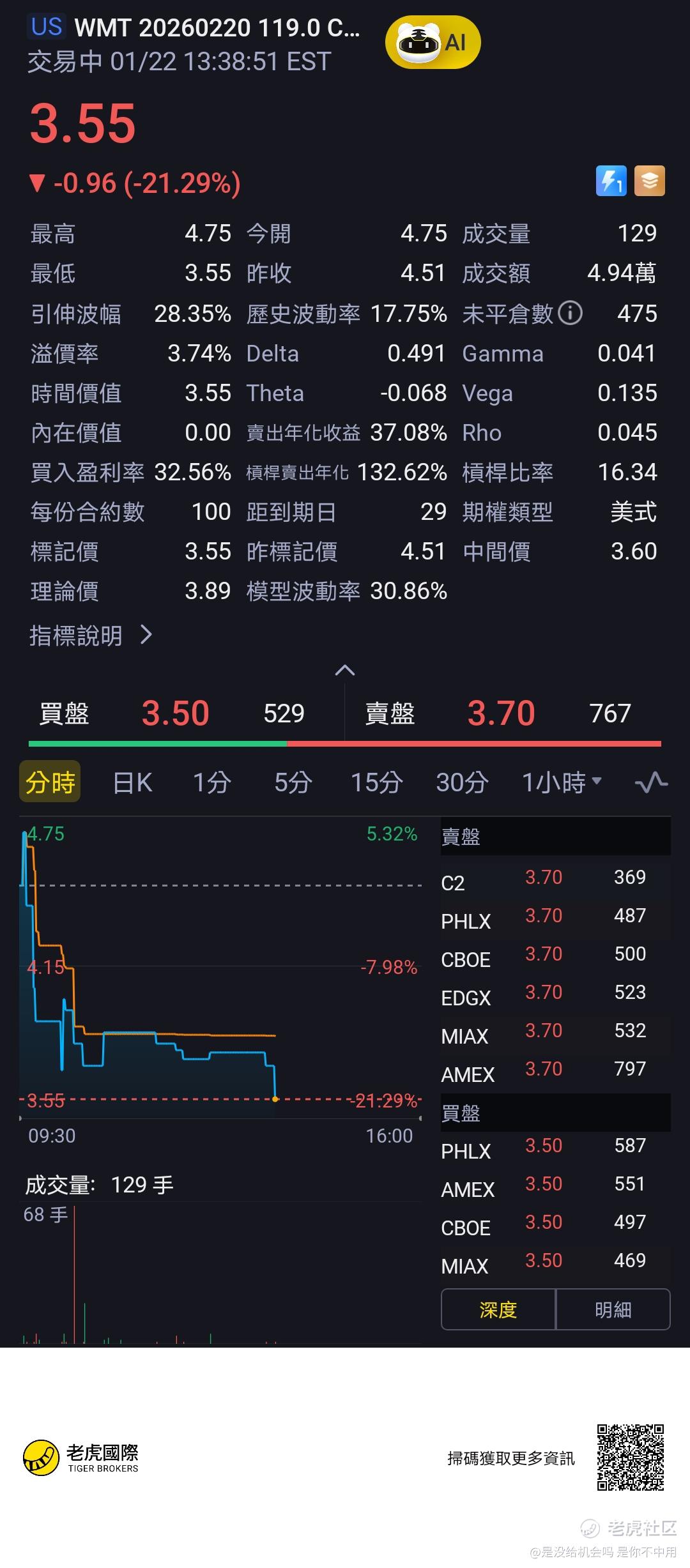Tap the lightning quick trade icon

coord(611,181)
